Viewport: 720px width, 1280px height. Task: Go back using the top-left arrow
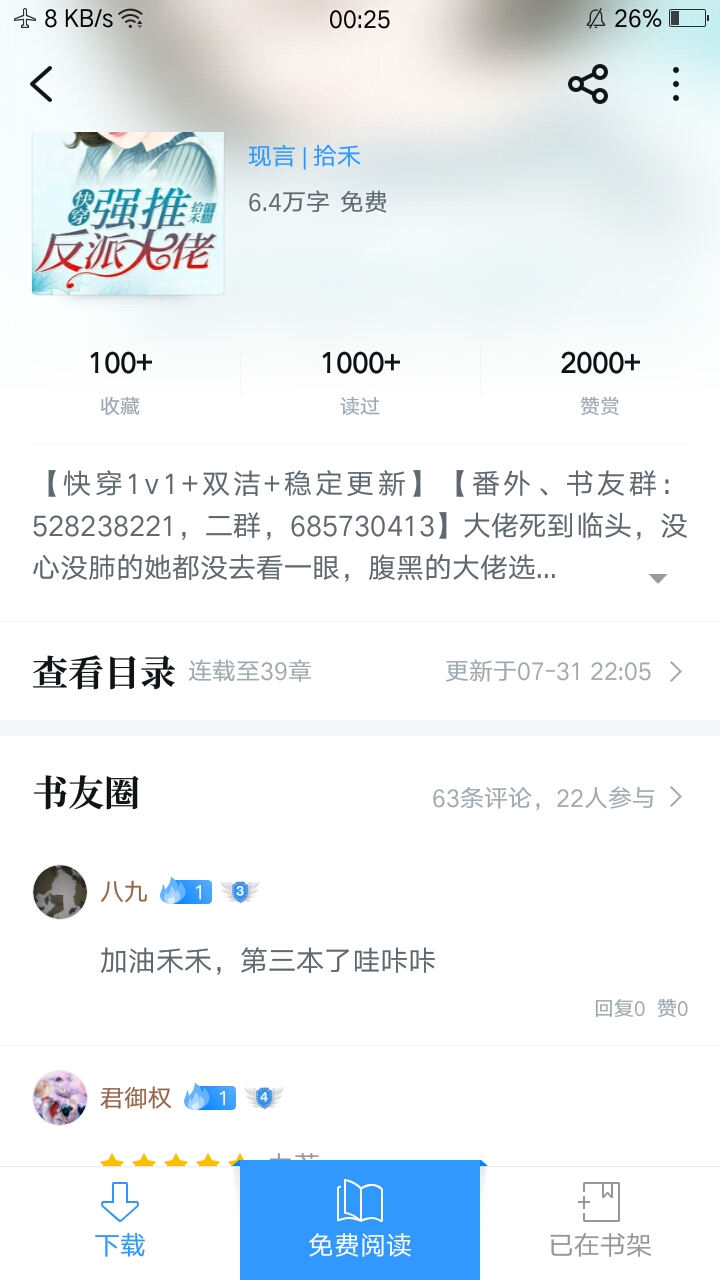[x=41, y=84]
